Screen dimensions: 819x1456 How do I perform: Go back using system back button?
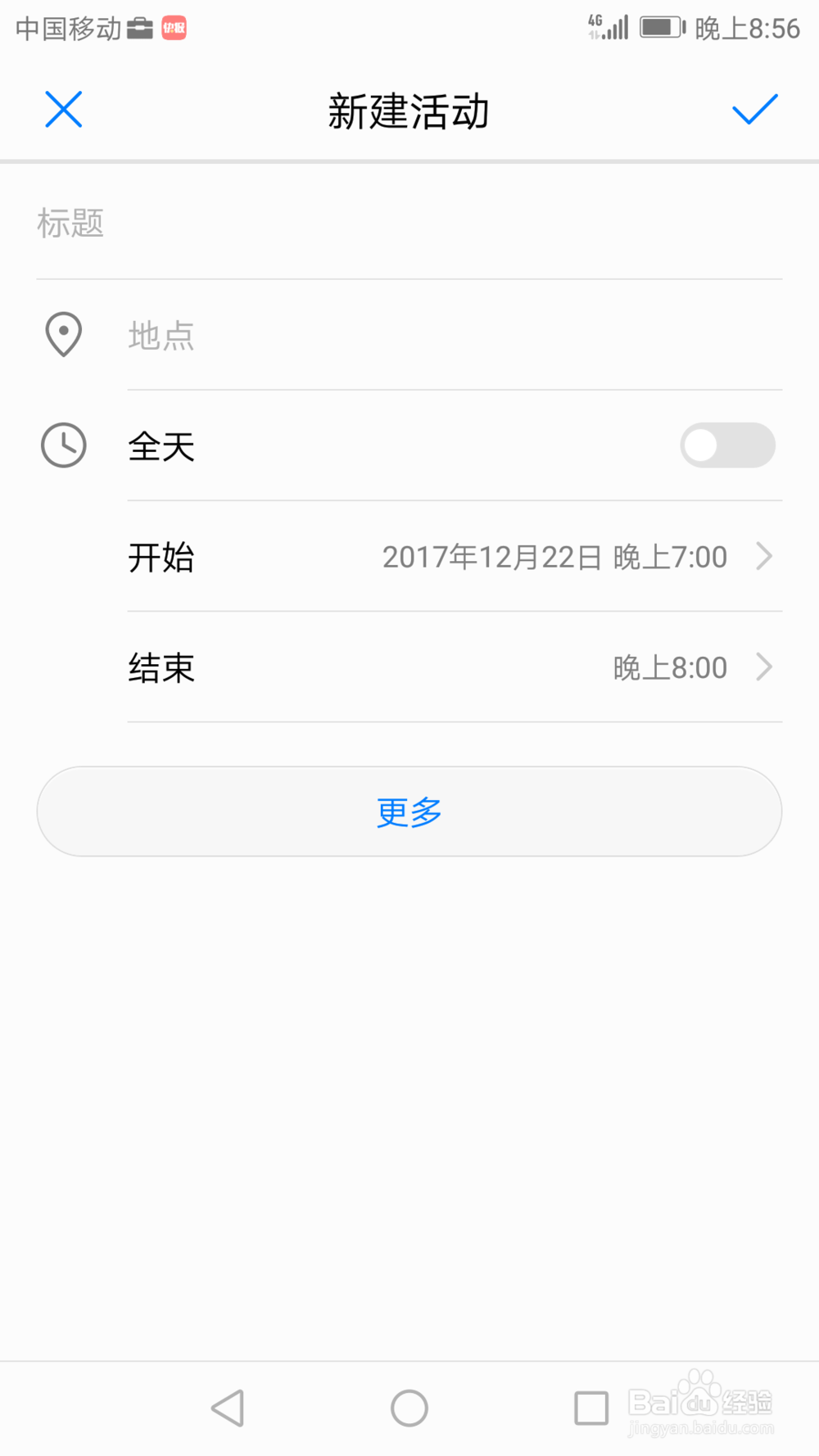(x=229, y=1408)
